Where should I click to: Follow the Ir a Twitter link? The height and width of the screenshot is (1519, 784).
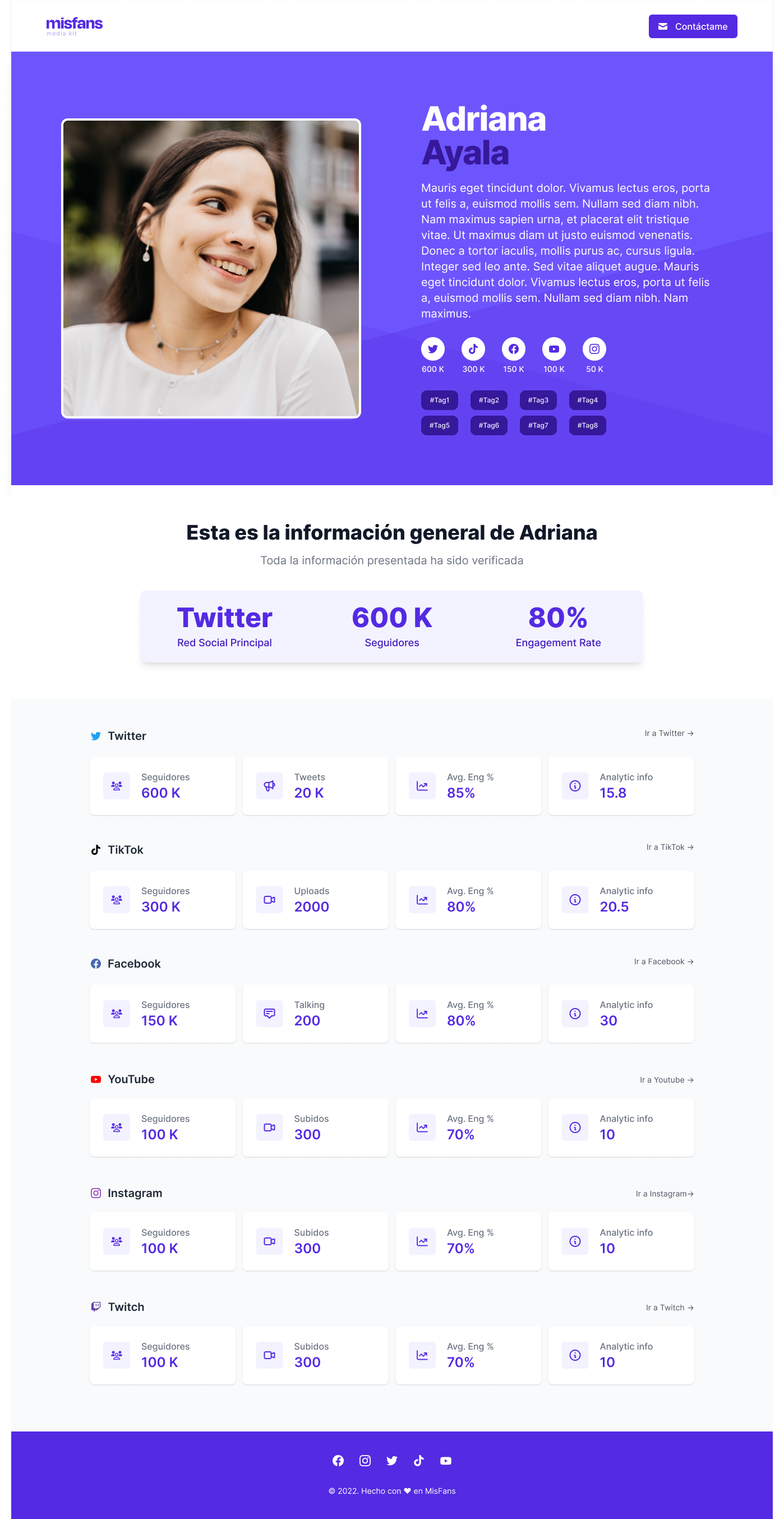[668, 734]
